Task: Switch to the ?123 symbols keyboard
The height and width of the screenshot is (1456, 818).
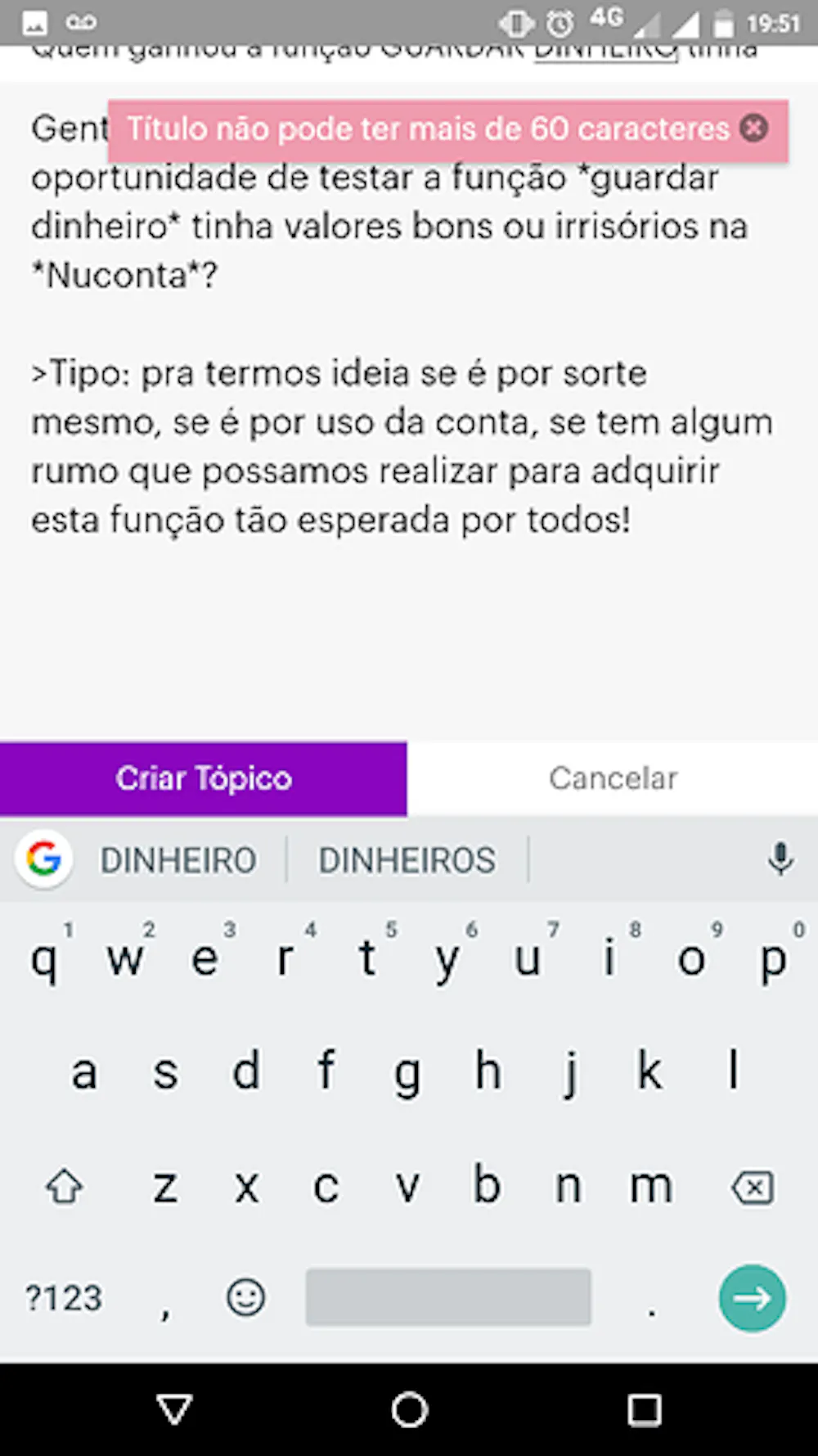Action: 64,1298
